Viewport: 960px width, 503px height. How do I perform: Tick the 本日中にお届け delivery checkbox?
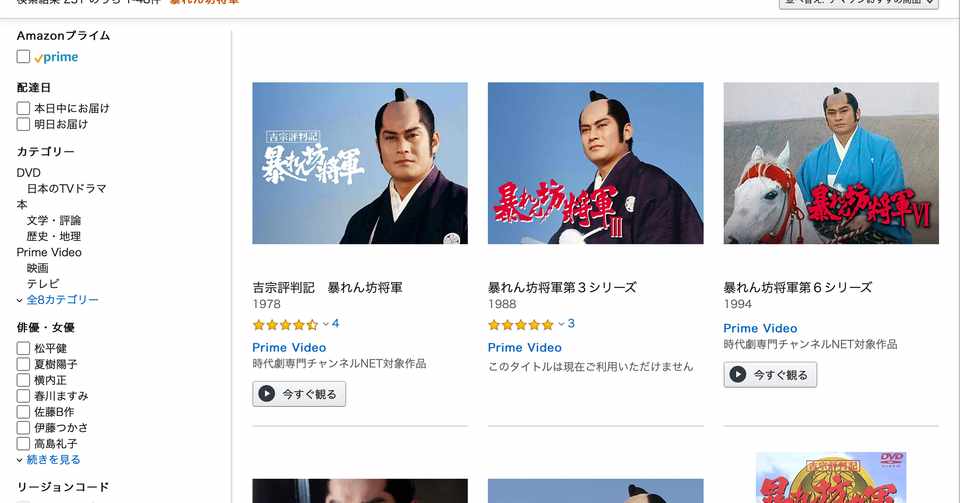pyautogui.click(x=23, y=108)
